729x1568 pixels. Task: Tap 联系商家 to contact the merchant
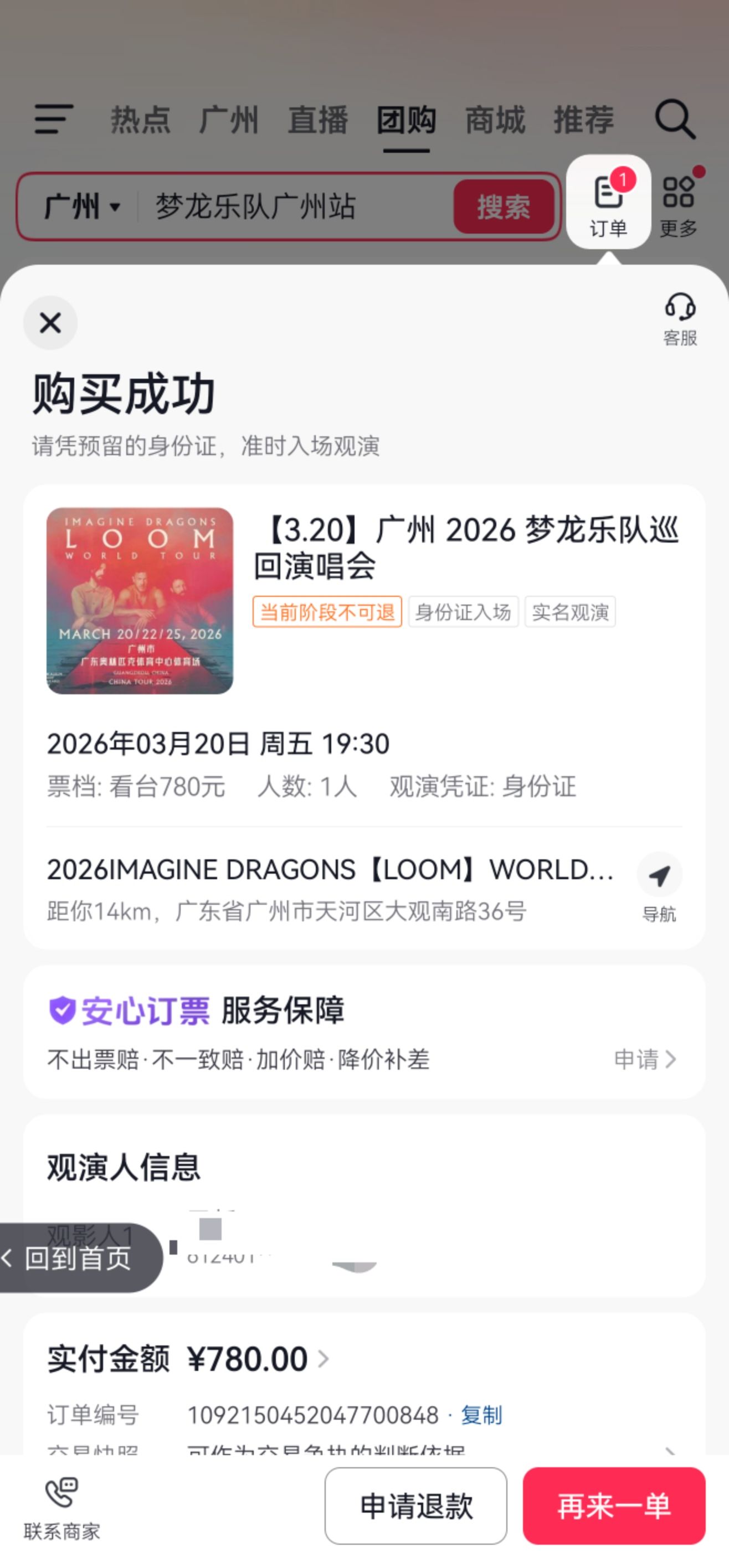pyautogui.click(x=61, y=1506)
